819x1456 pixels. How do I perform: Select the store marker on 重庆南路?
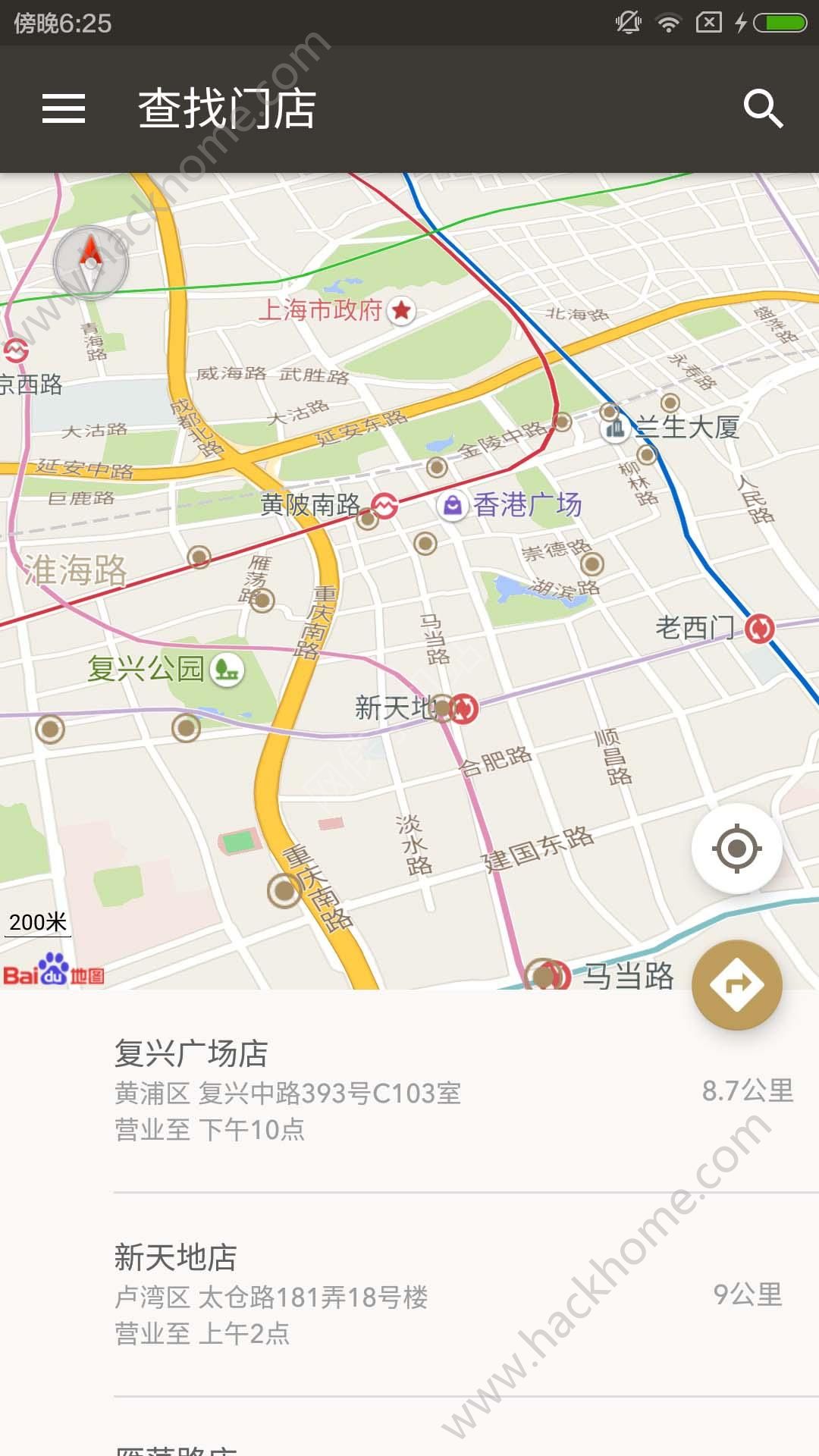(284, 890)
